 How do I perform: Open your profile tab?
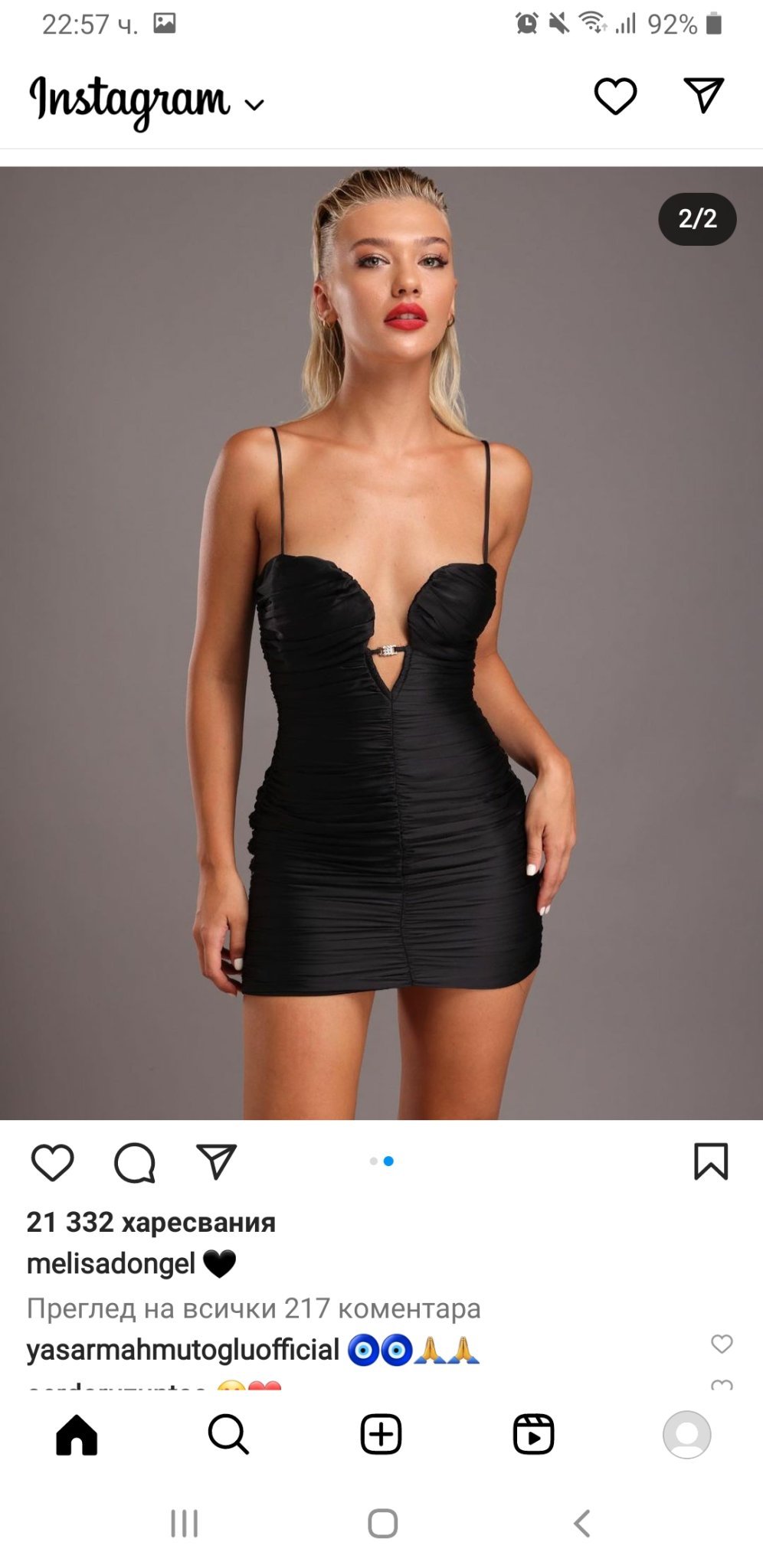tap(686, 1434)
